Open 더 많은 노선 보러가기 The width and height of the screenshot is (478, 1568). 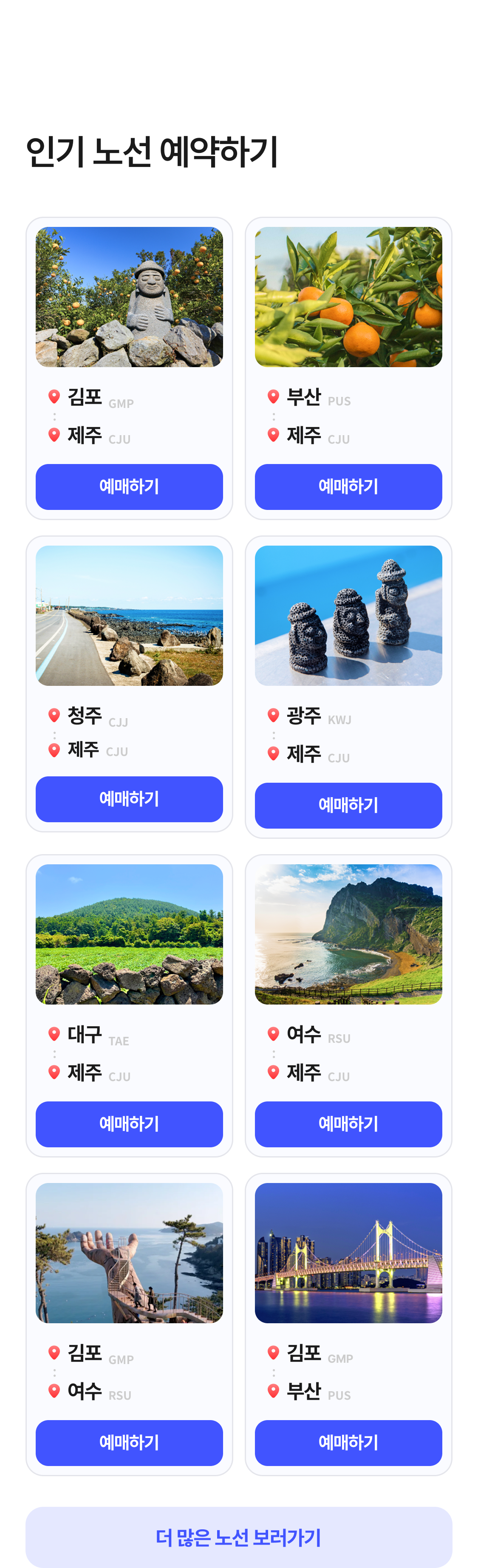point(239,1537)
